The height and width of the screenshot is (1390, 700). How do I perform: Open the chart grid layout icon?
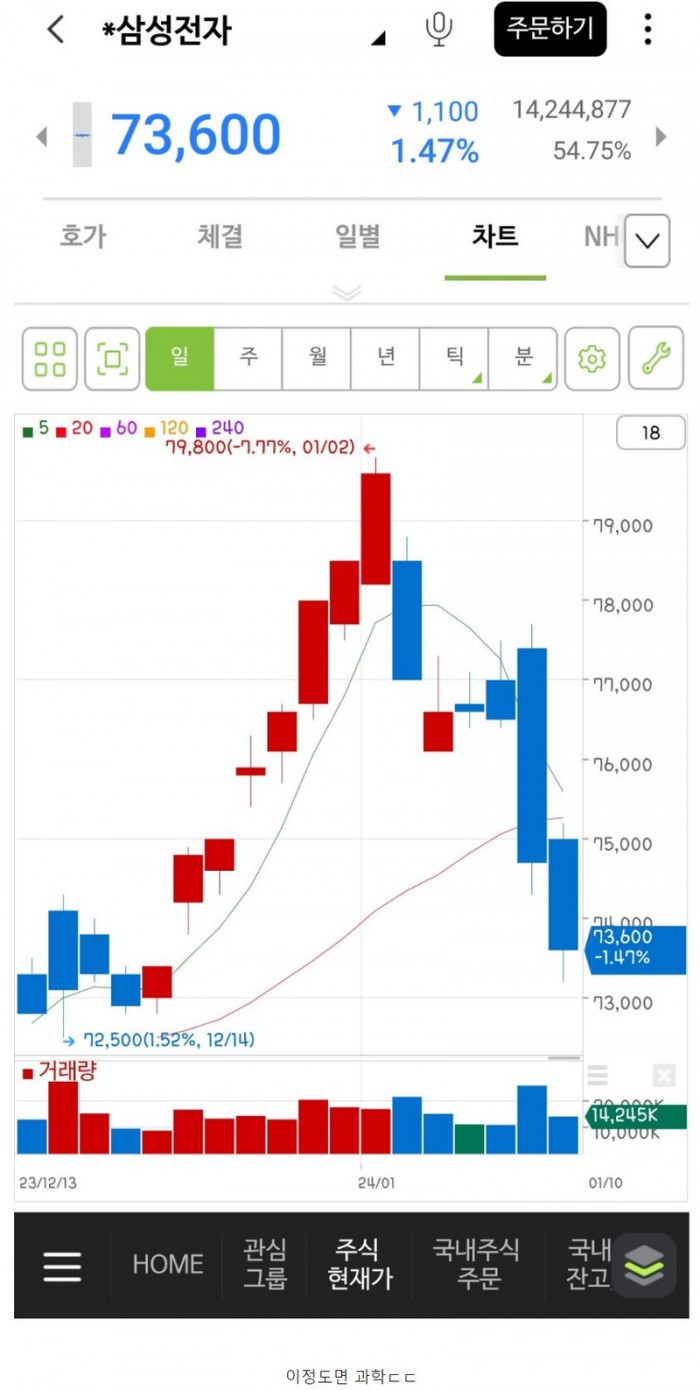[50, 358]
